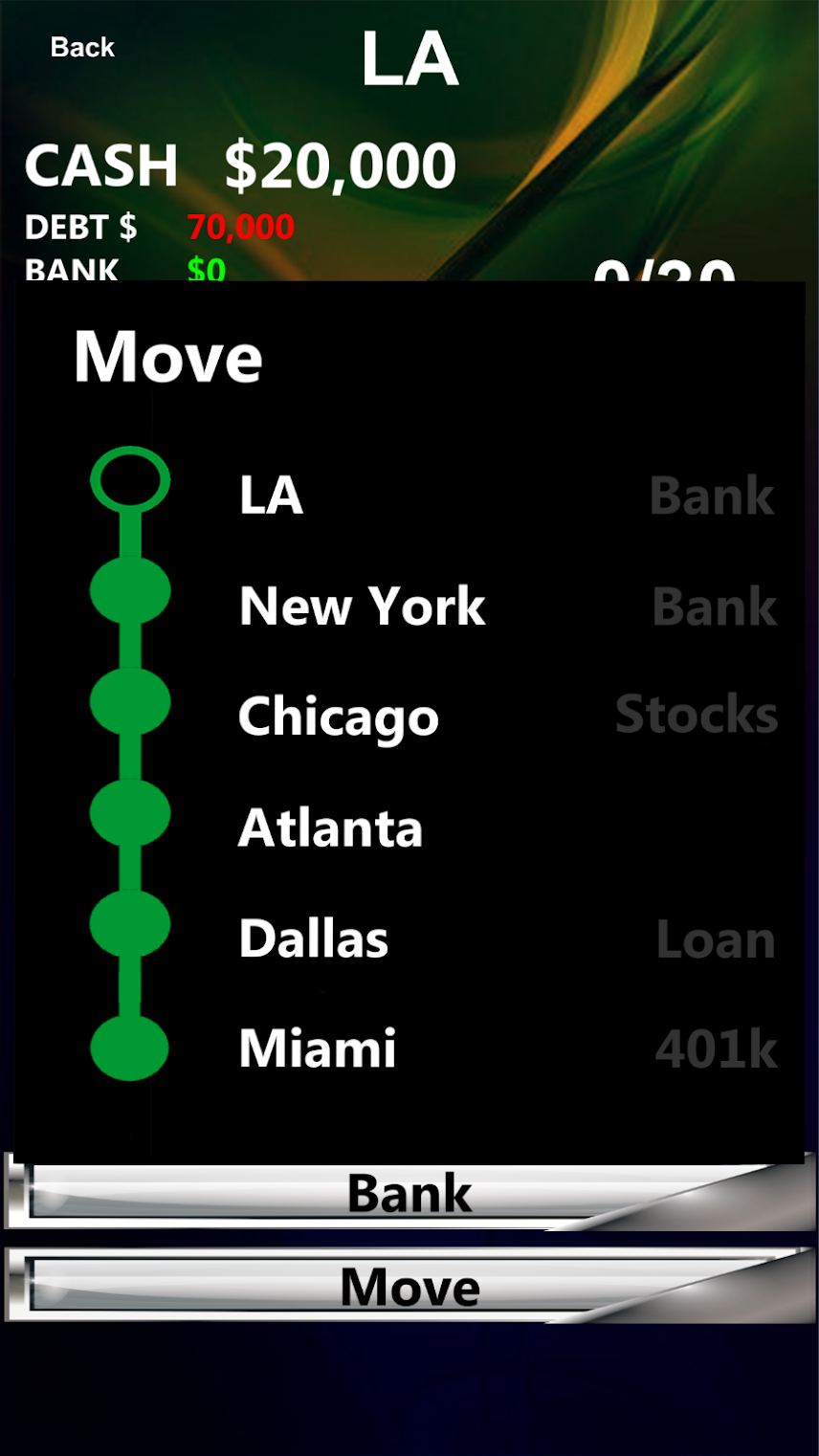Travel to Dallas

314,938
